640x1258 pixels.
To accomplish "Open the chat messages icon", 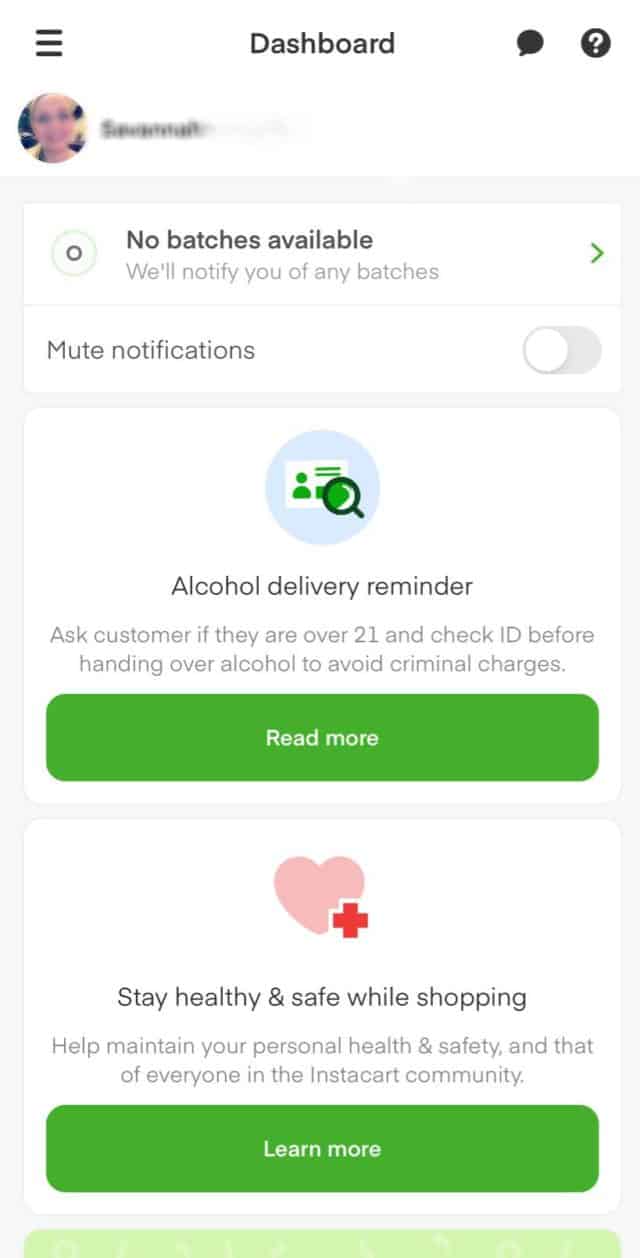I will point(530,44).
